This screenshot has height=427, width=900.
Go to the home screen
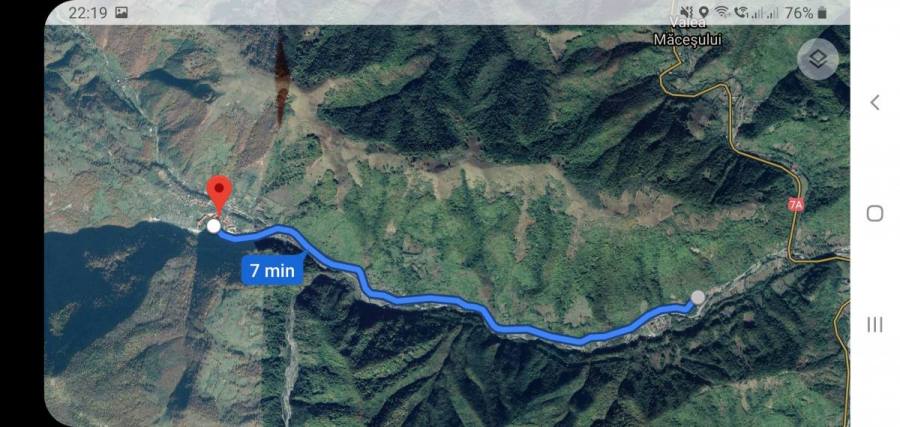(x=875, y=213)
